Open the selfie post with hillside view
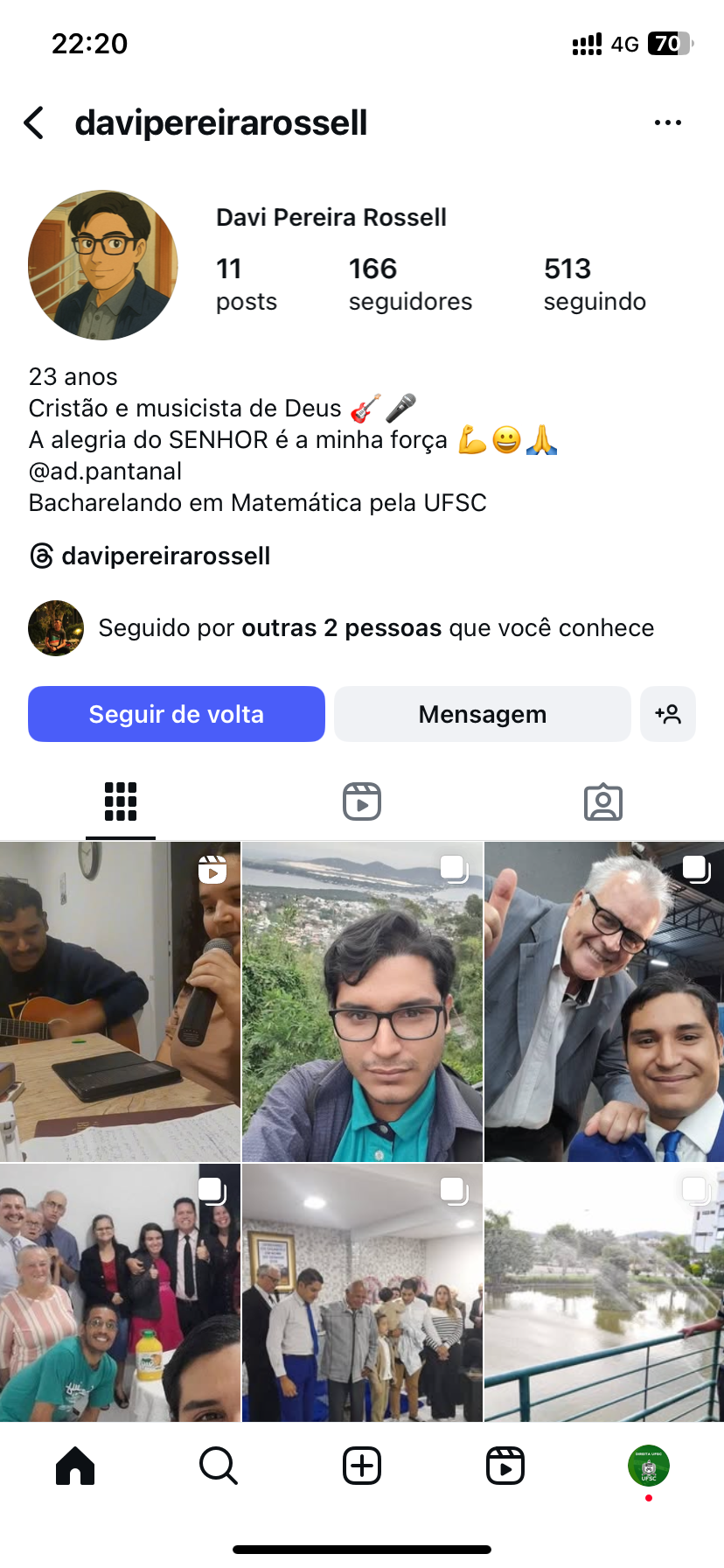Screen dimensions: 724x1568 click(x=362, y=1002)
